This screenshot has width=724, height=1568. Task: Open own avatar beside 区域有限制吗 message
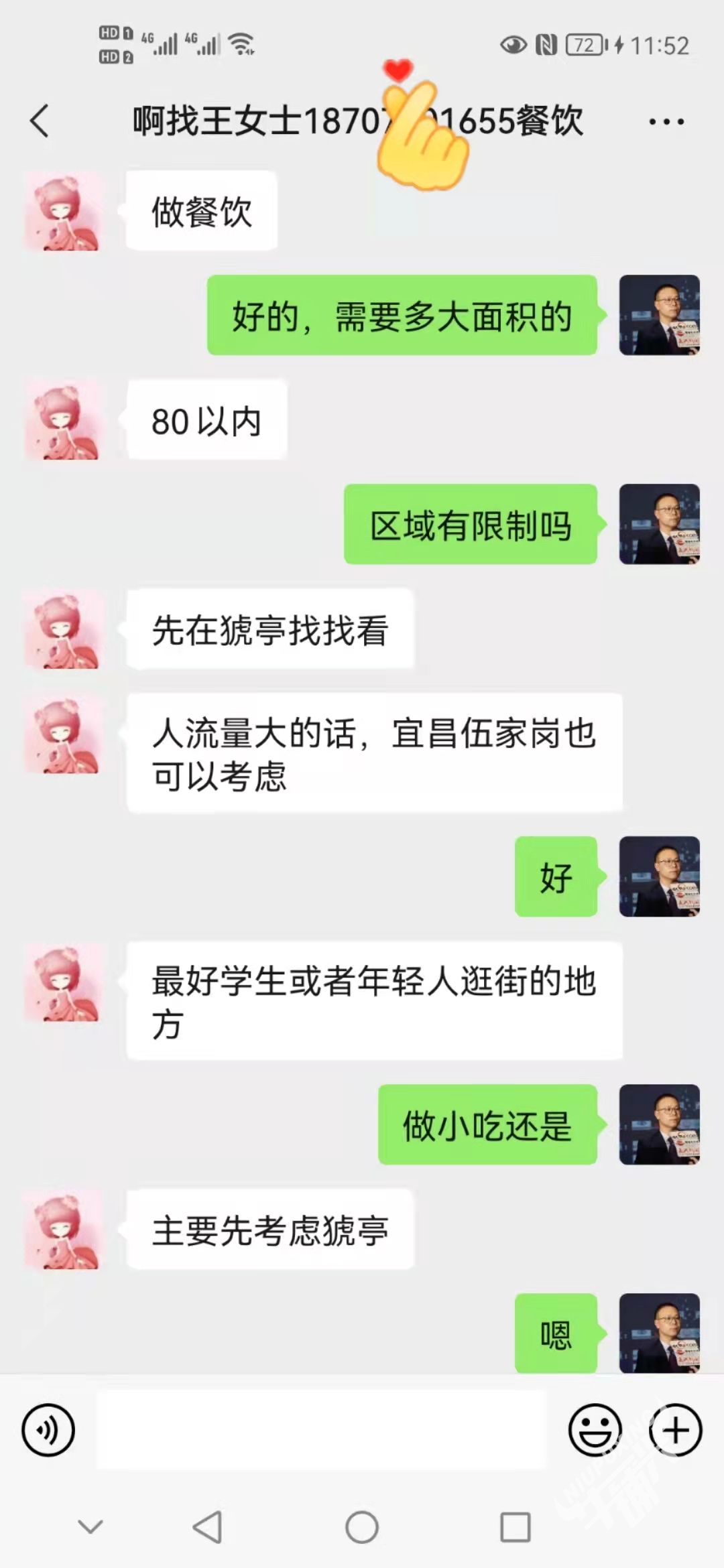659,524
